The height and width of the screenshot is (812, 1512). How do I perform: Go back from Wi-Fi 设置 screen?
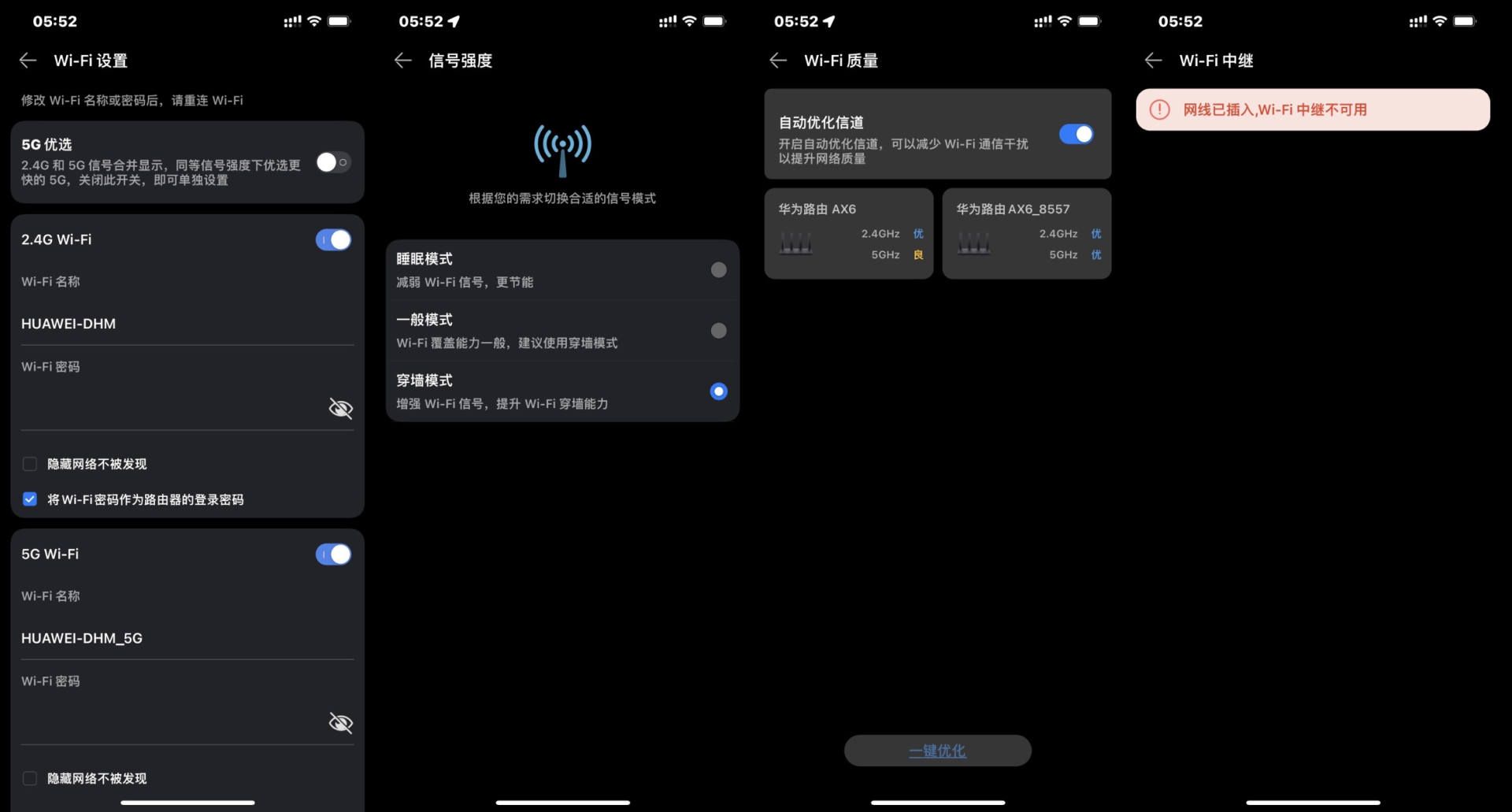pos(28,61)
